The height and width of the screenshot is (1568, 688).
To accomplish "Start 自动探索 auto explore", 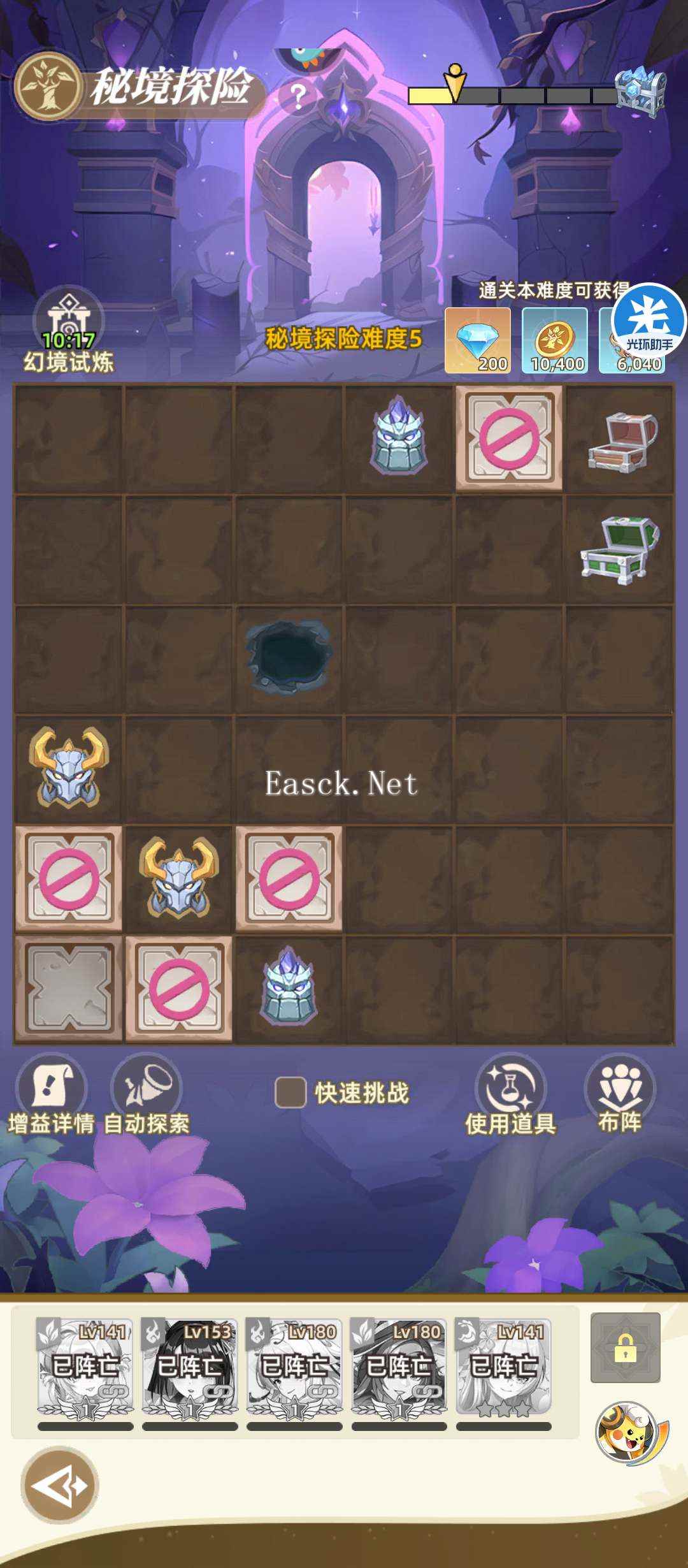I will point(147,1091).
